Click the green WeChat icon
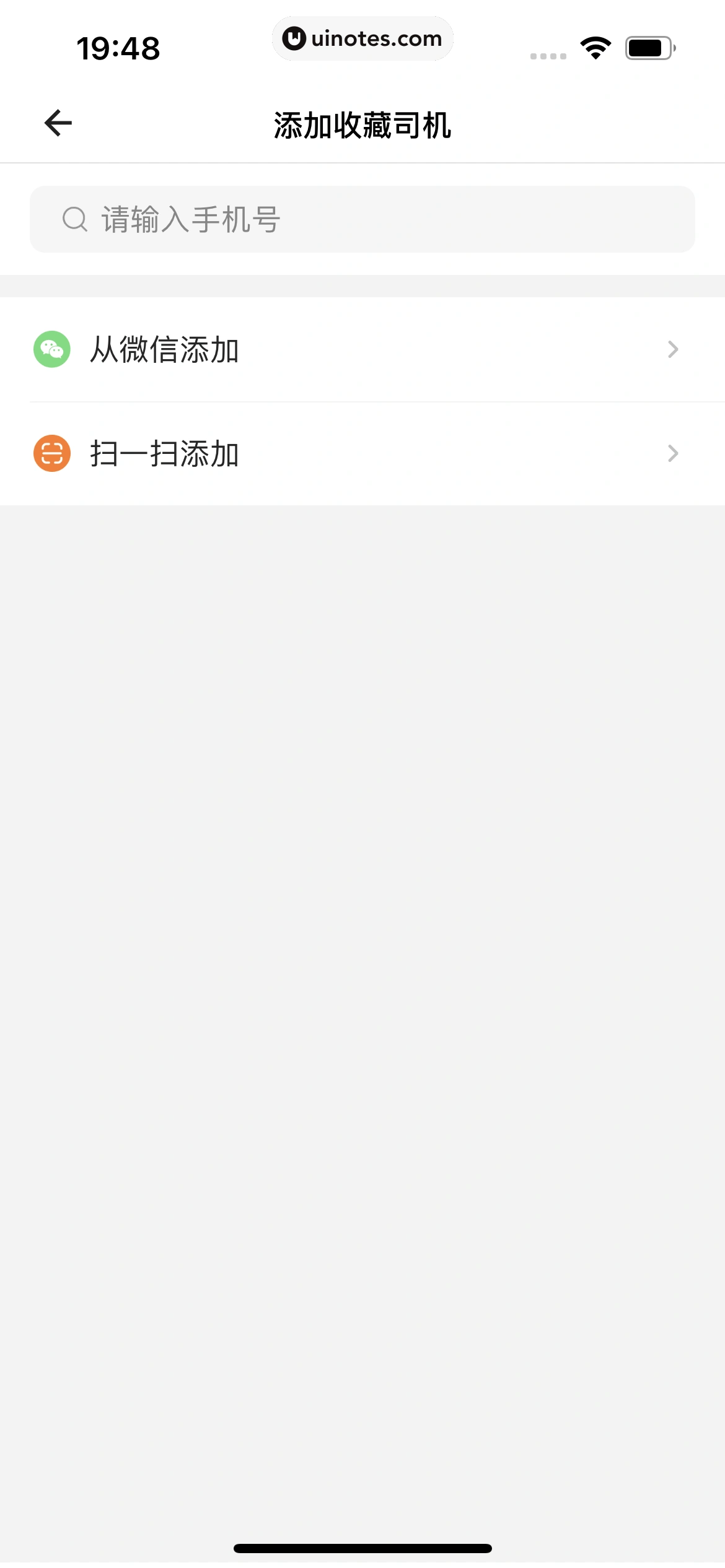725x1568 pixels. coord(52,350)
